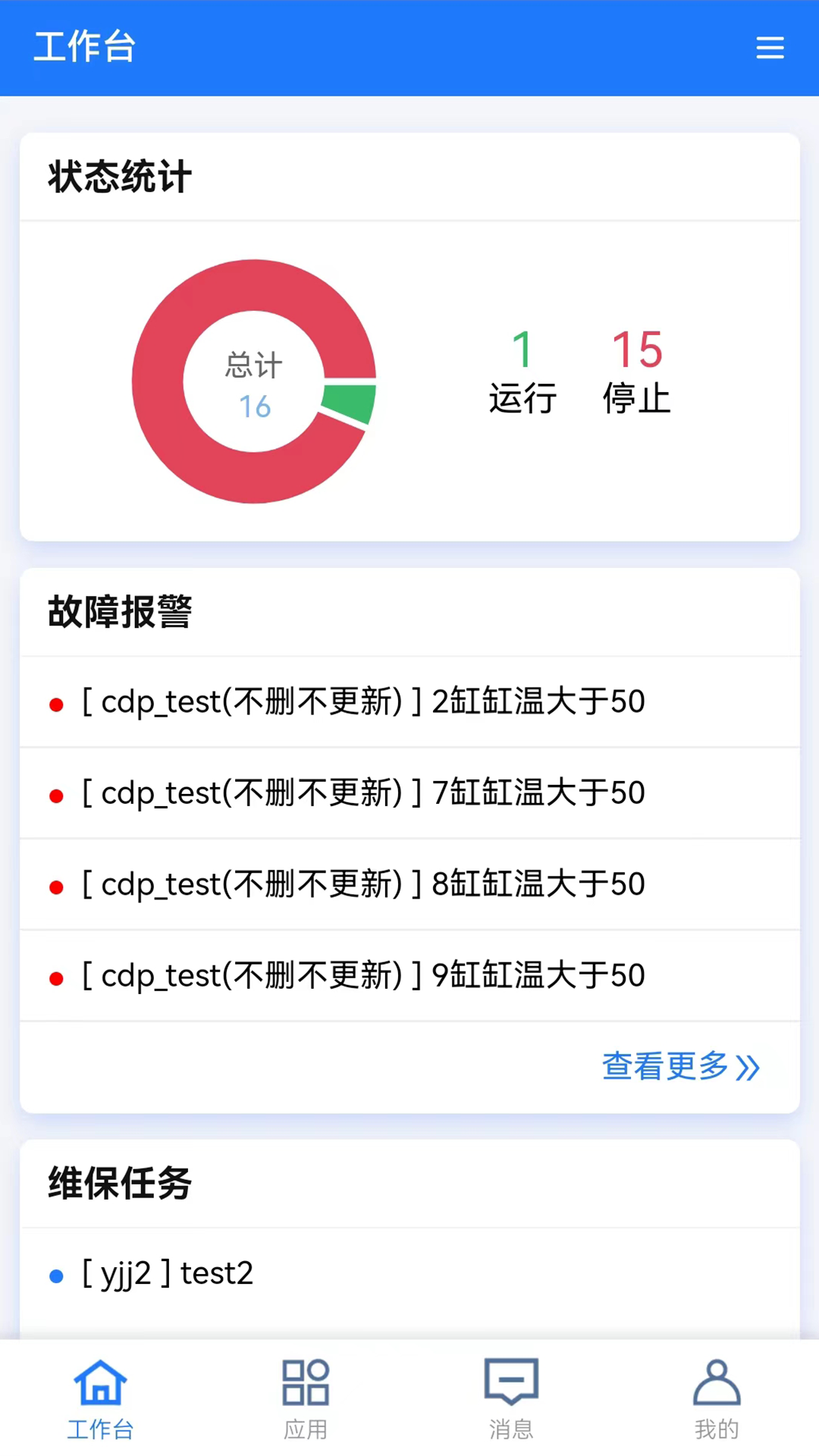819x1456 pixels.
Task: Click the red alert dot beside 2缸 alarm
Action: 56,703
